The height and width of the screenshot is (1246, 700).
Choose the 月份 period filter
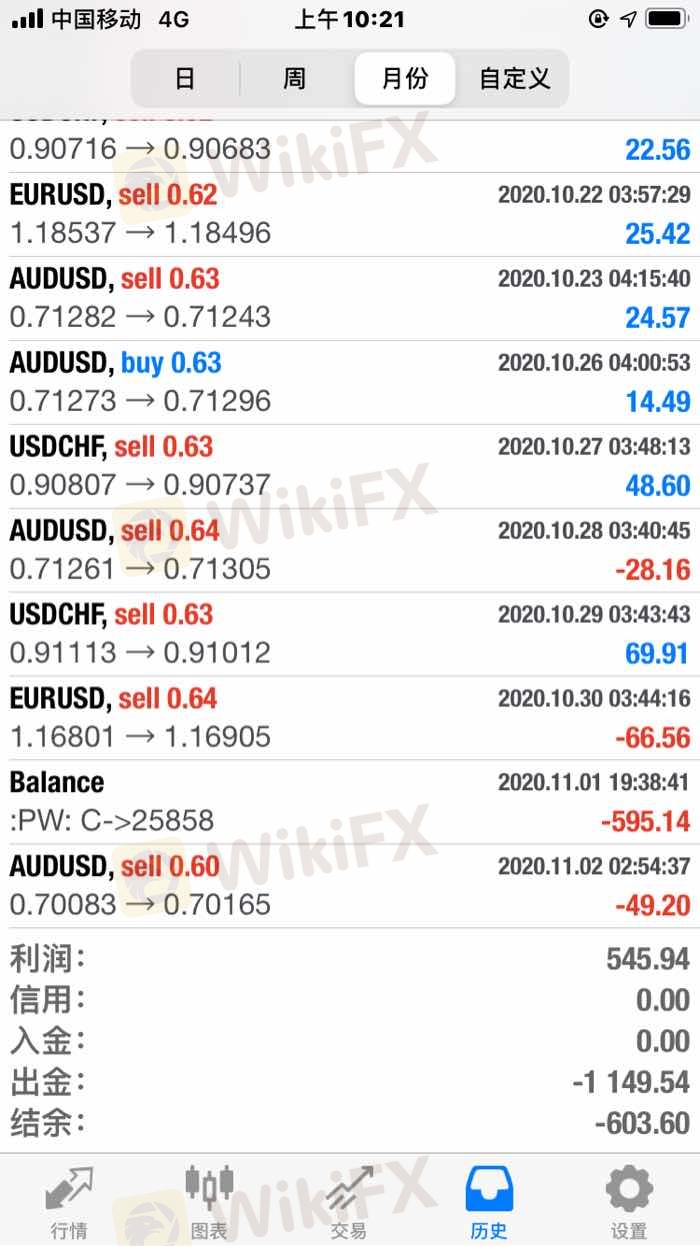coord(405,78)
